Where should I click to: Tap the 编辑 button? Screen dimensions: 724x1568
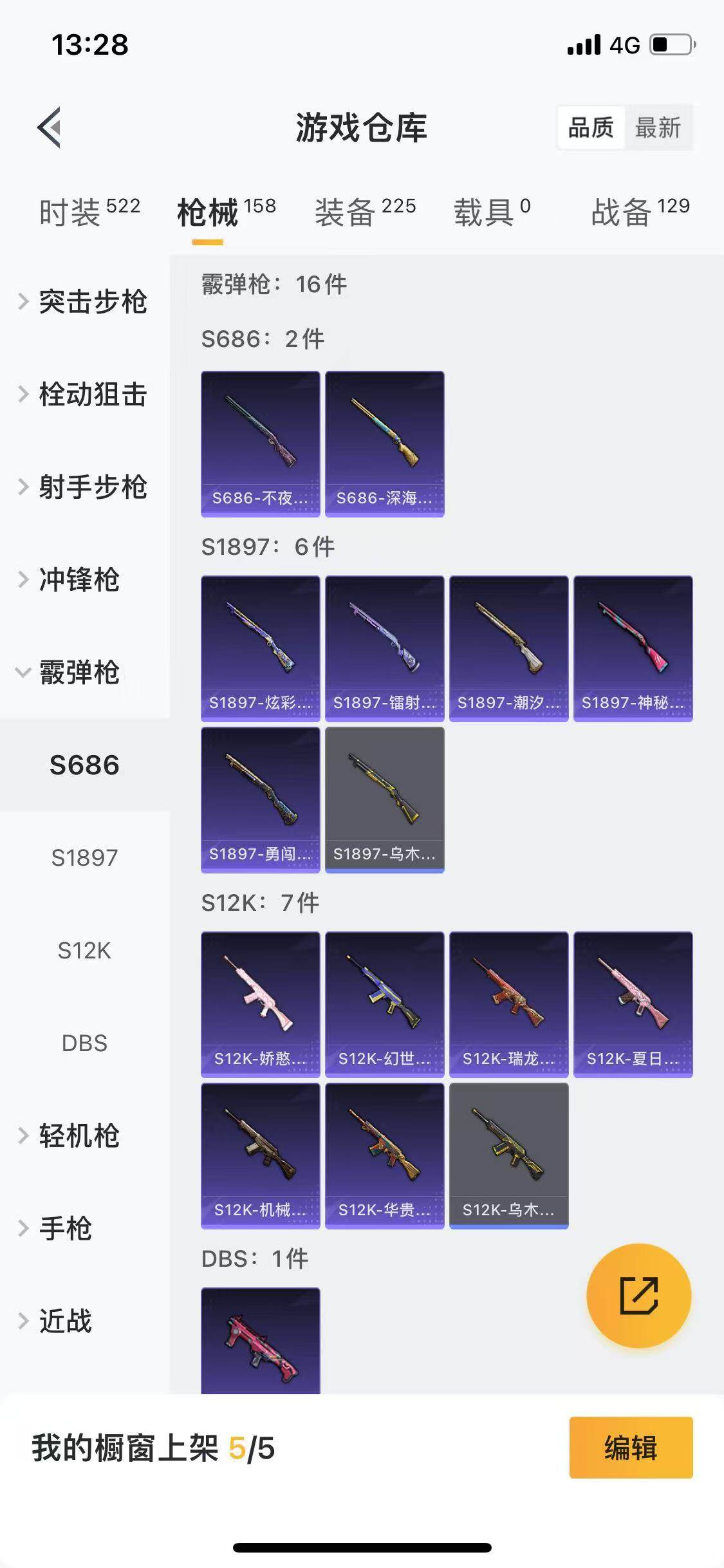point(631,1448)
